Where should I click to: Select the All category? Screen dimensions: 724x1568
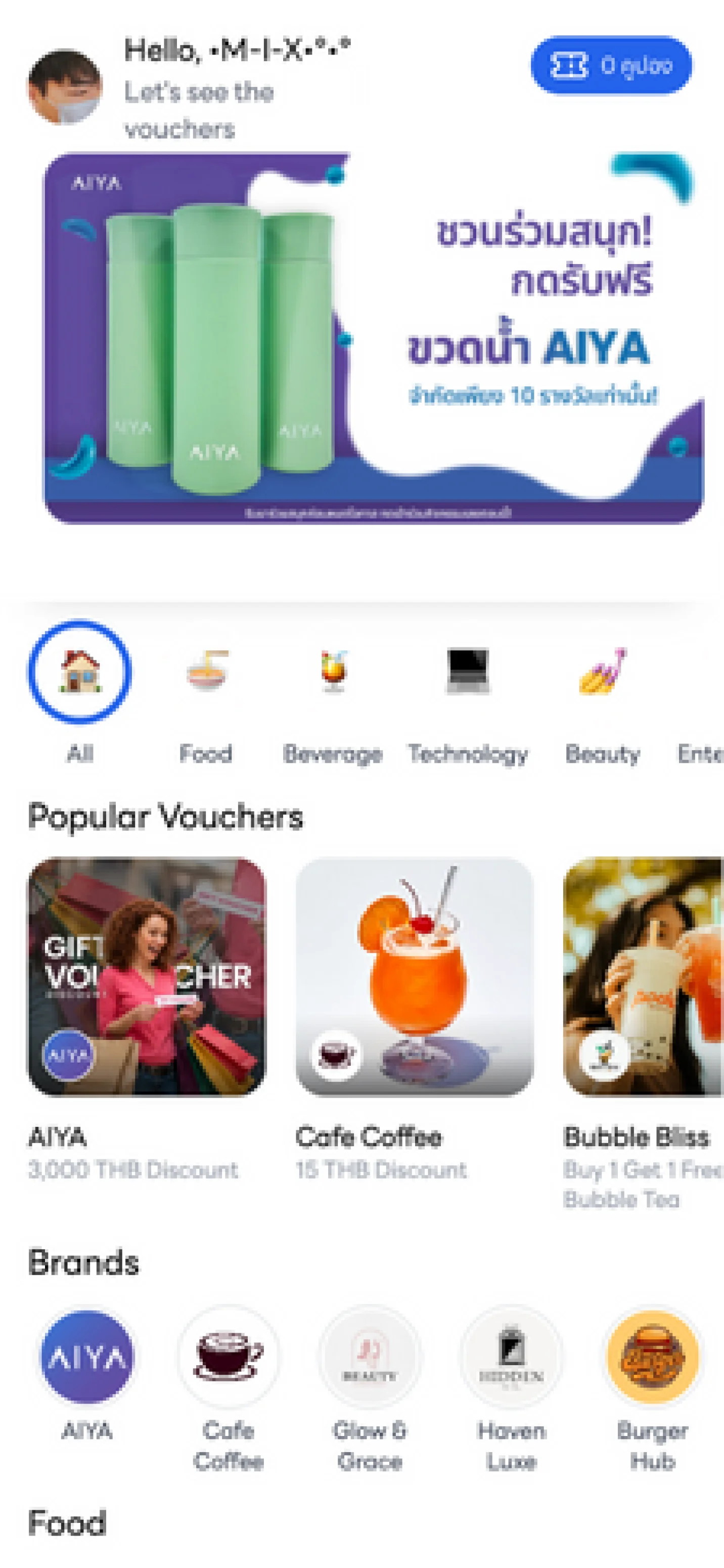[x=80, y=672]
